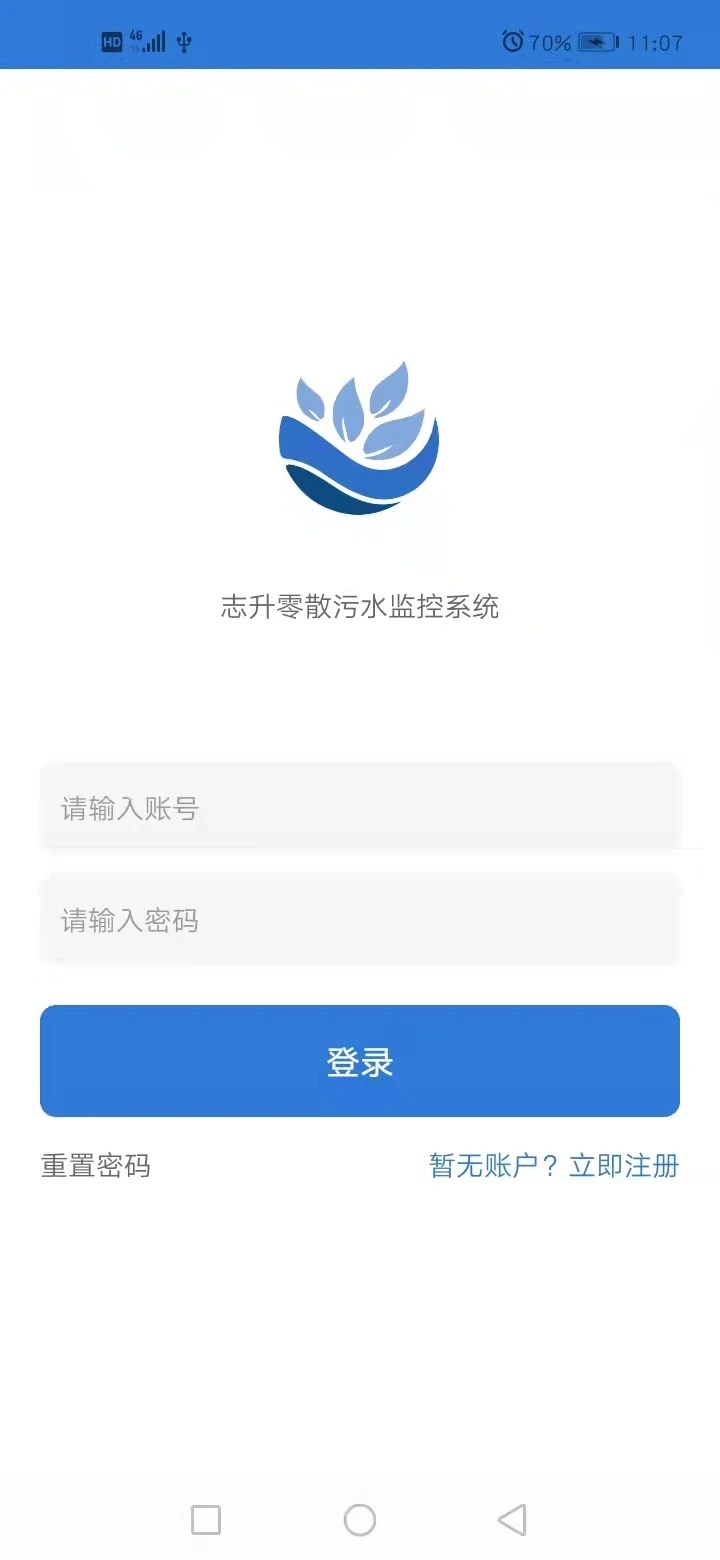Click the 70% battery percentage text
The image size is (720, 1560).
coord(550,42)
